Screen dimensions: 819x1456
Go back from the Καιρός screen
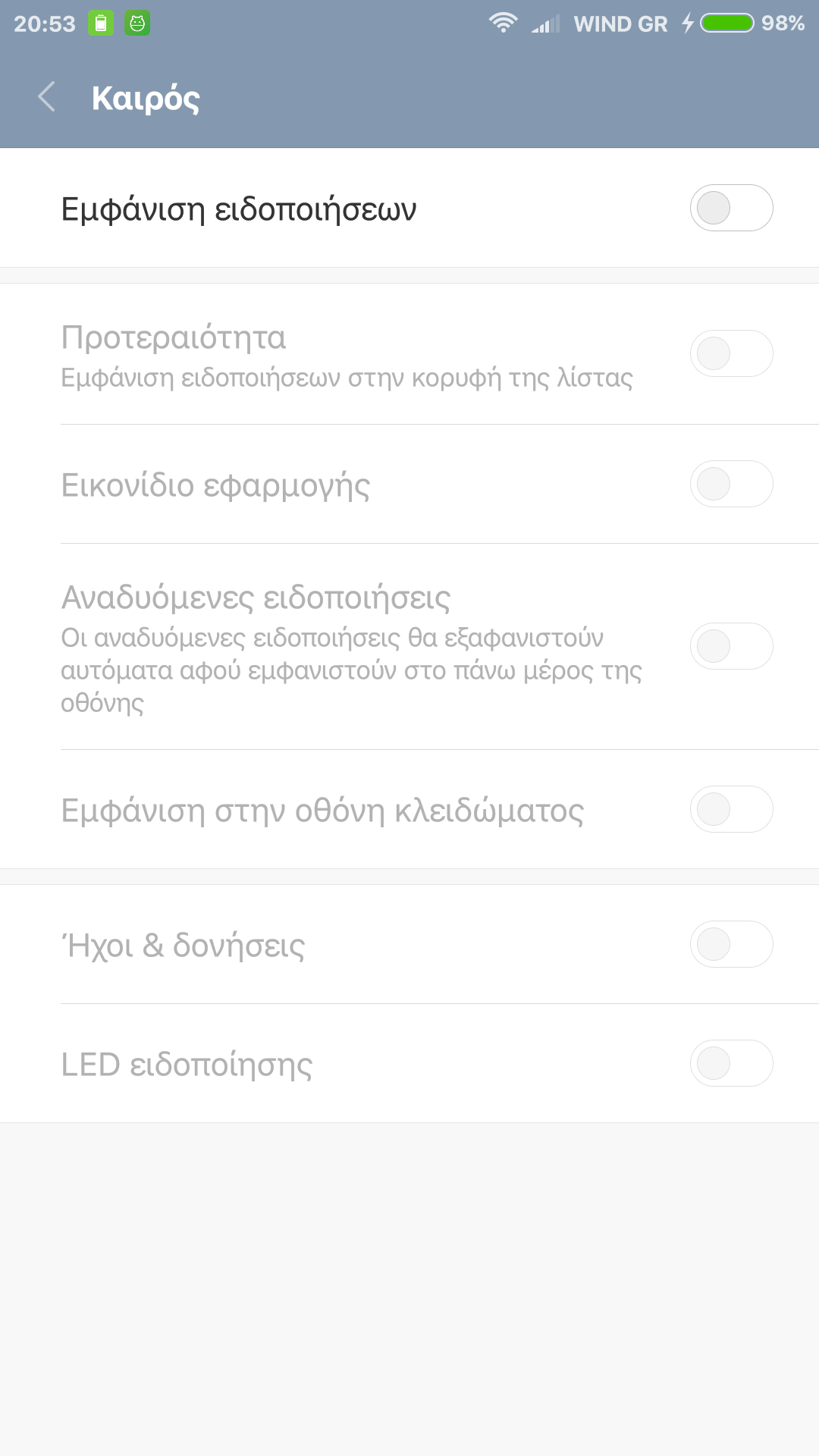click(47, 97)
